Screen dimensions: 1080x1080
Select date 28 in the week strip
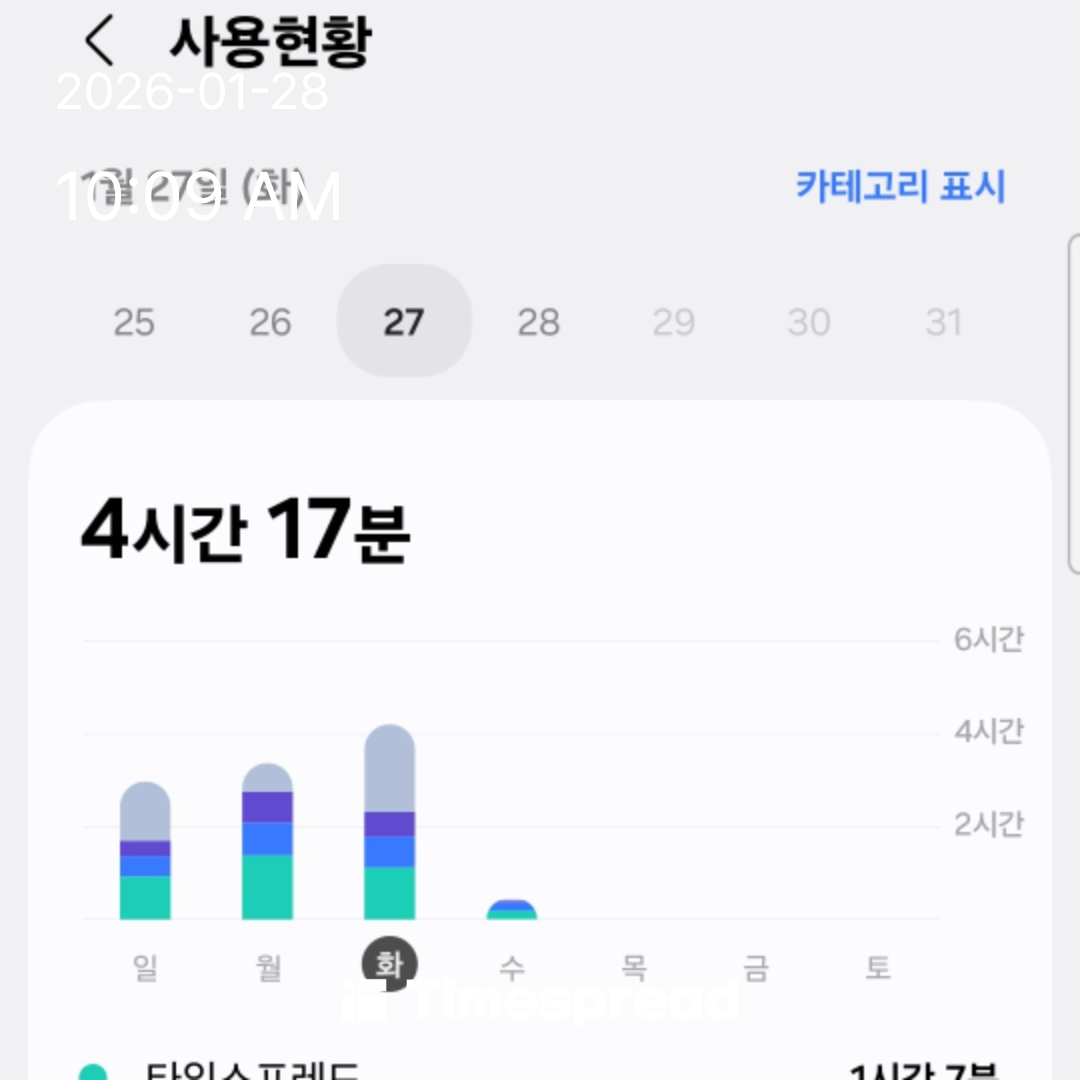pyautogui.click(x=539, y=322)
